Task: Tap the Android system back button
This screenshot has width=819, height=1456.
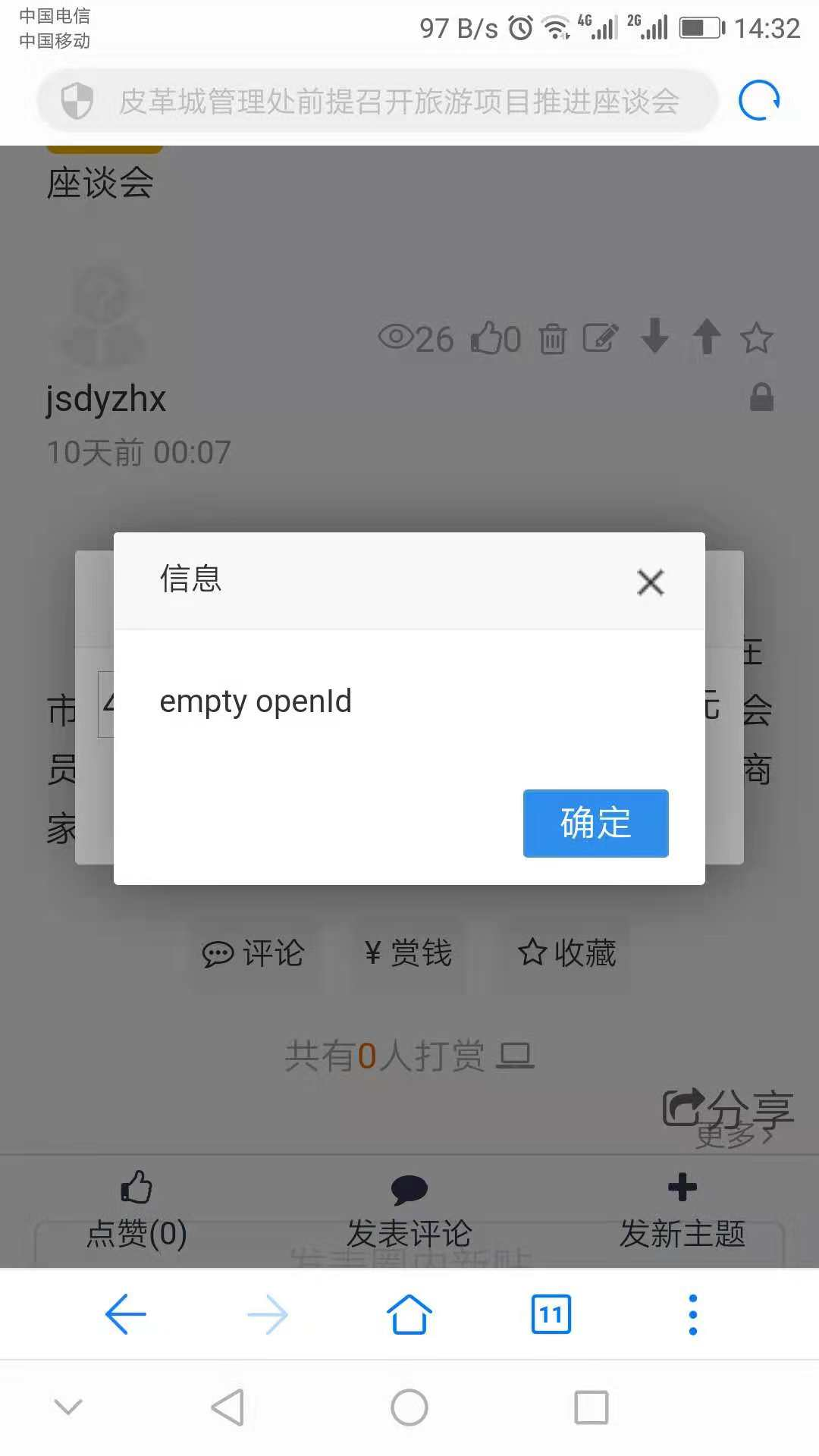Action: click(x=227, y=1407)
